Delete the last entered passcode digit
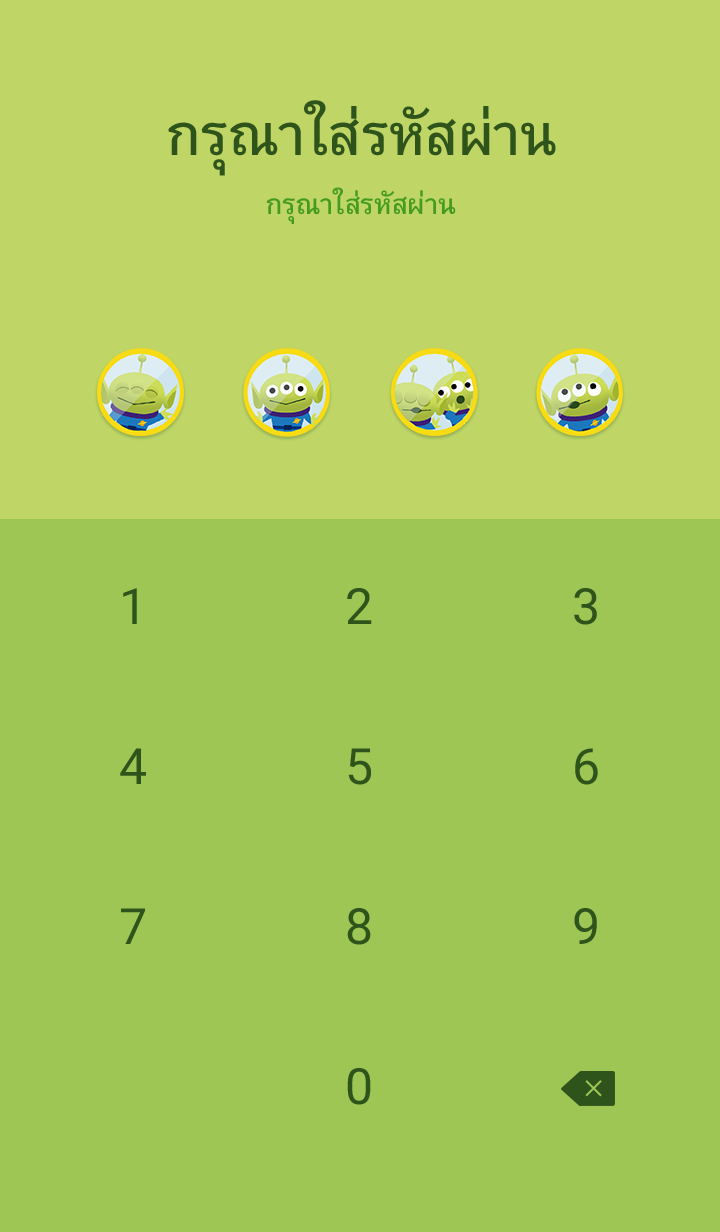 coord(588,1088)
